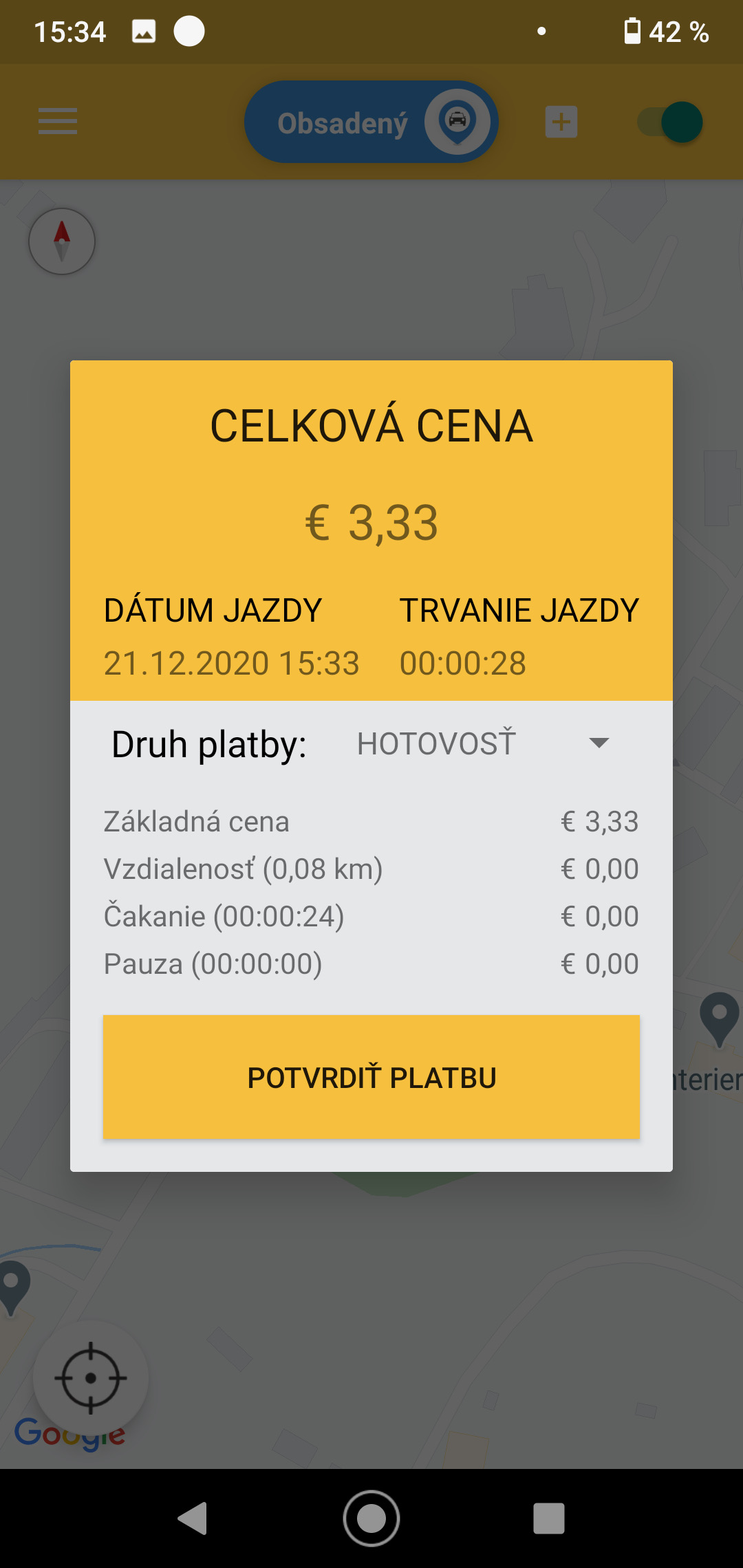The width and height of the screenshot is (743, 1568).
Task: Go back using system back button
Action: [x=193, y=1518]
